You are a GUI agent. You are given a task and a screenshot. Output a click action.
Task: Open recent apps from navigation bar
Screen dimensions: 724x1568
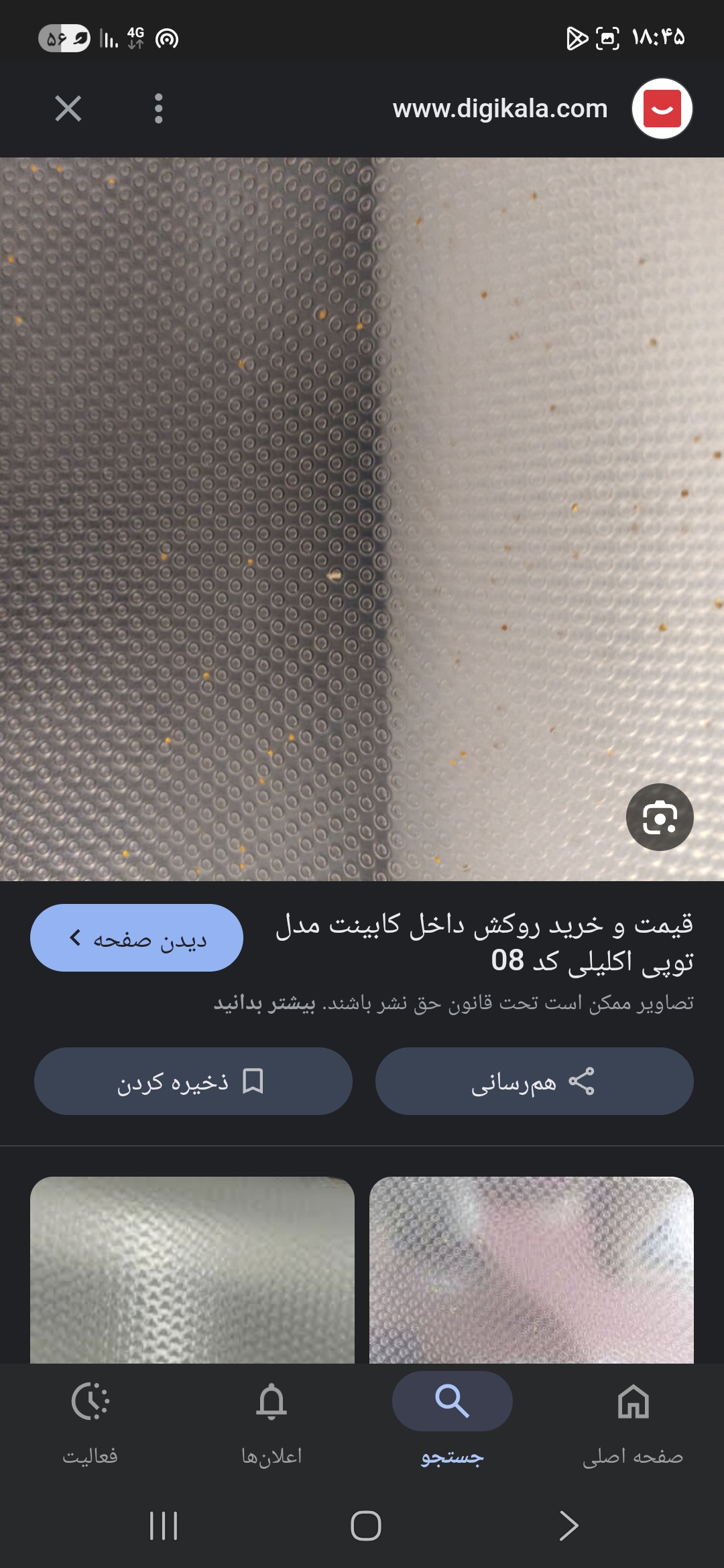point(163,1526)
